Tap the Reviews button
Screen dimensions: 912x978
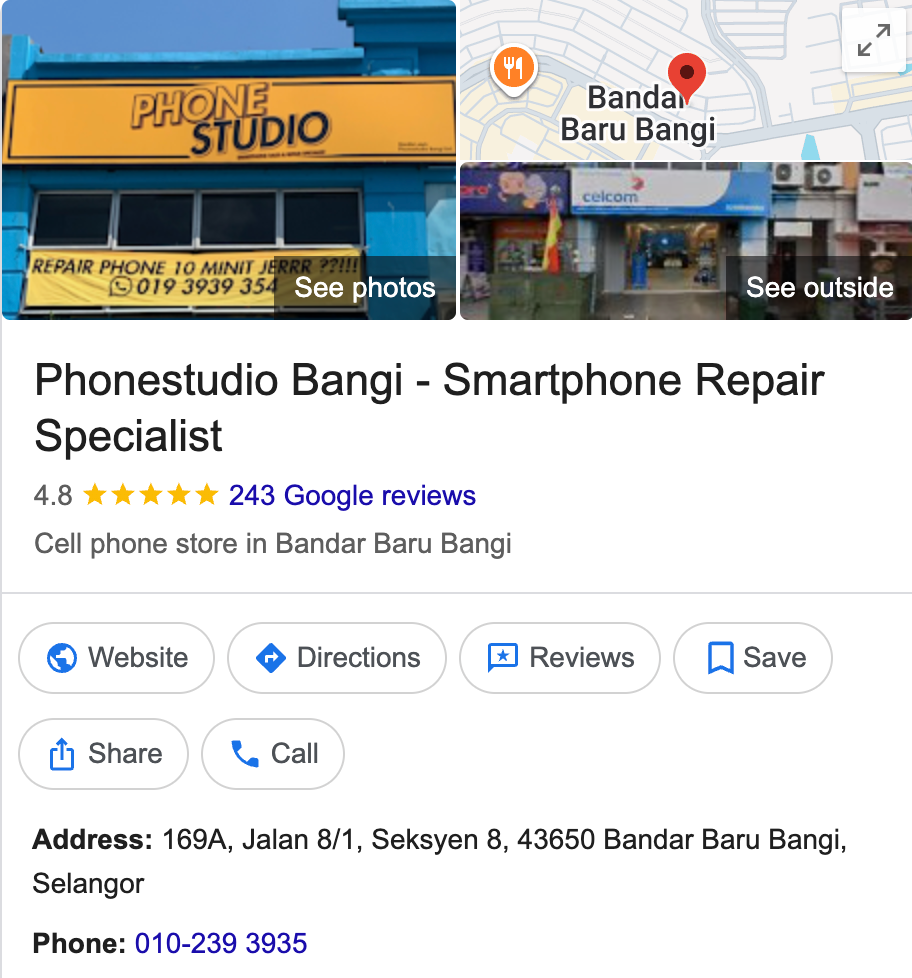pyautogui.click(x=560, y=658)
